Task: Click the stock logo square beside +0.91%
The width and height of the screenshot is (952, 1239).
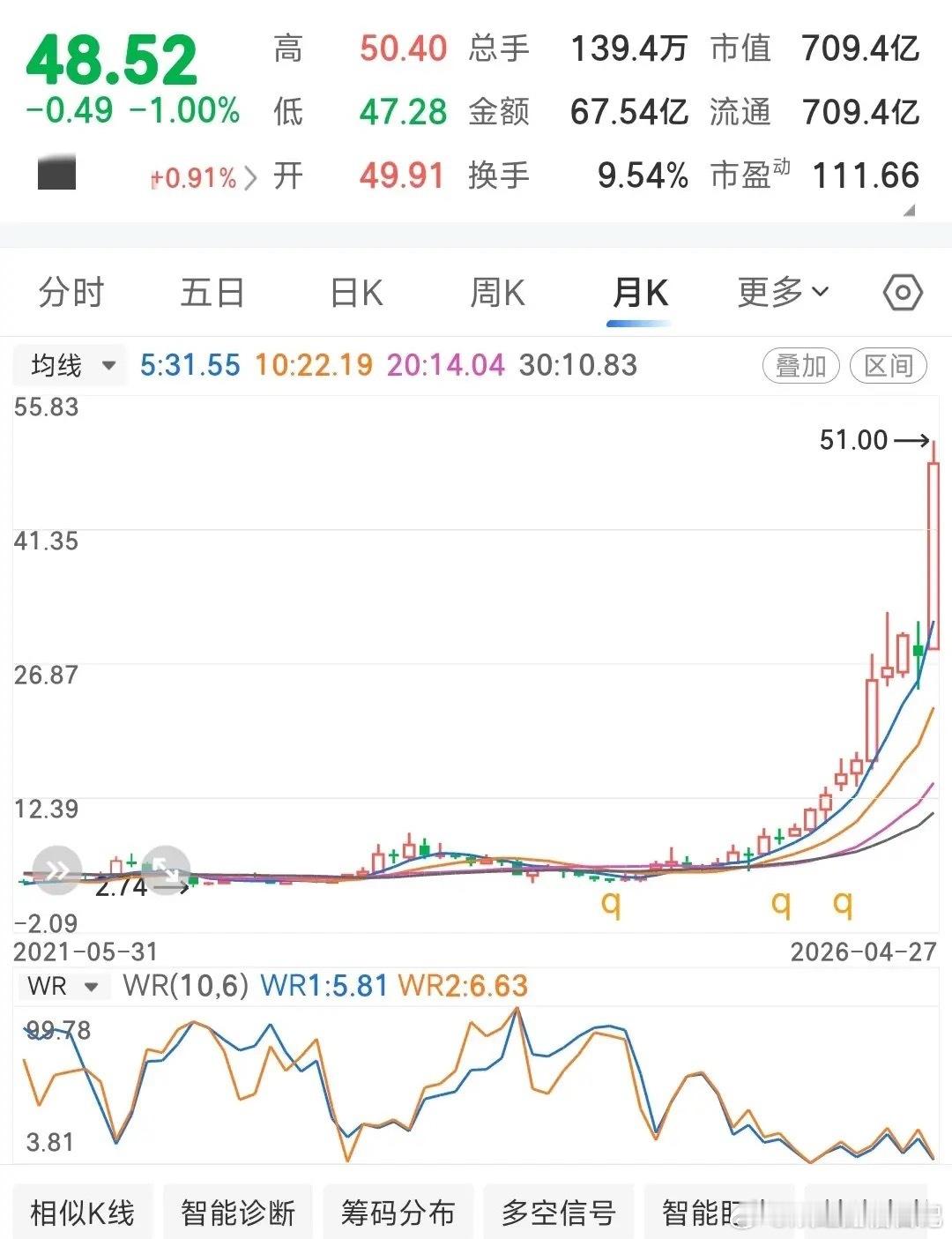Action: (x=57, y=173)
